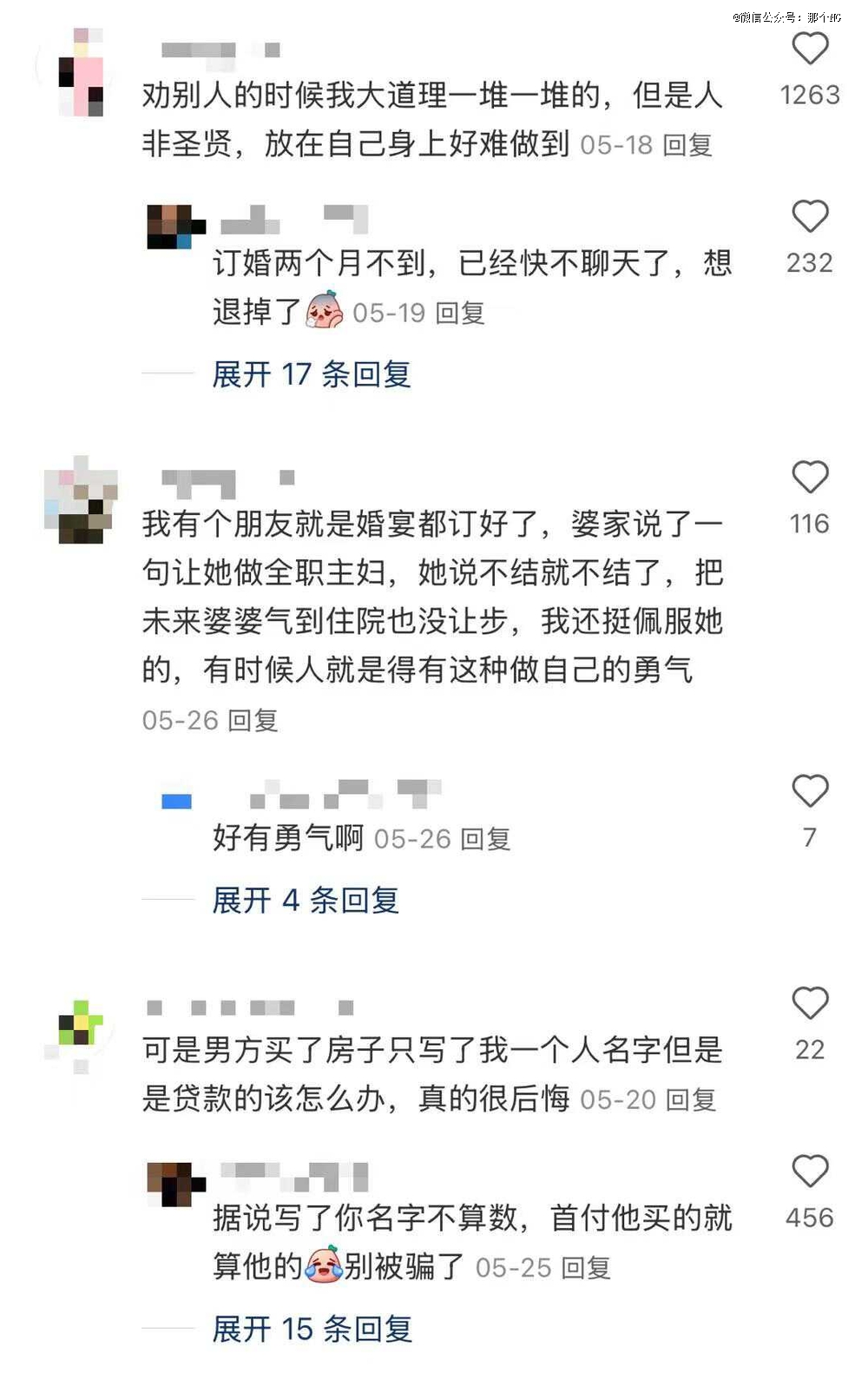Reply to the 全职主妇 comment

click(252, 720)
